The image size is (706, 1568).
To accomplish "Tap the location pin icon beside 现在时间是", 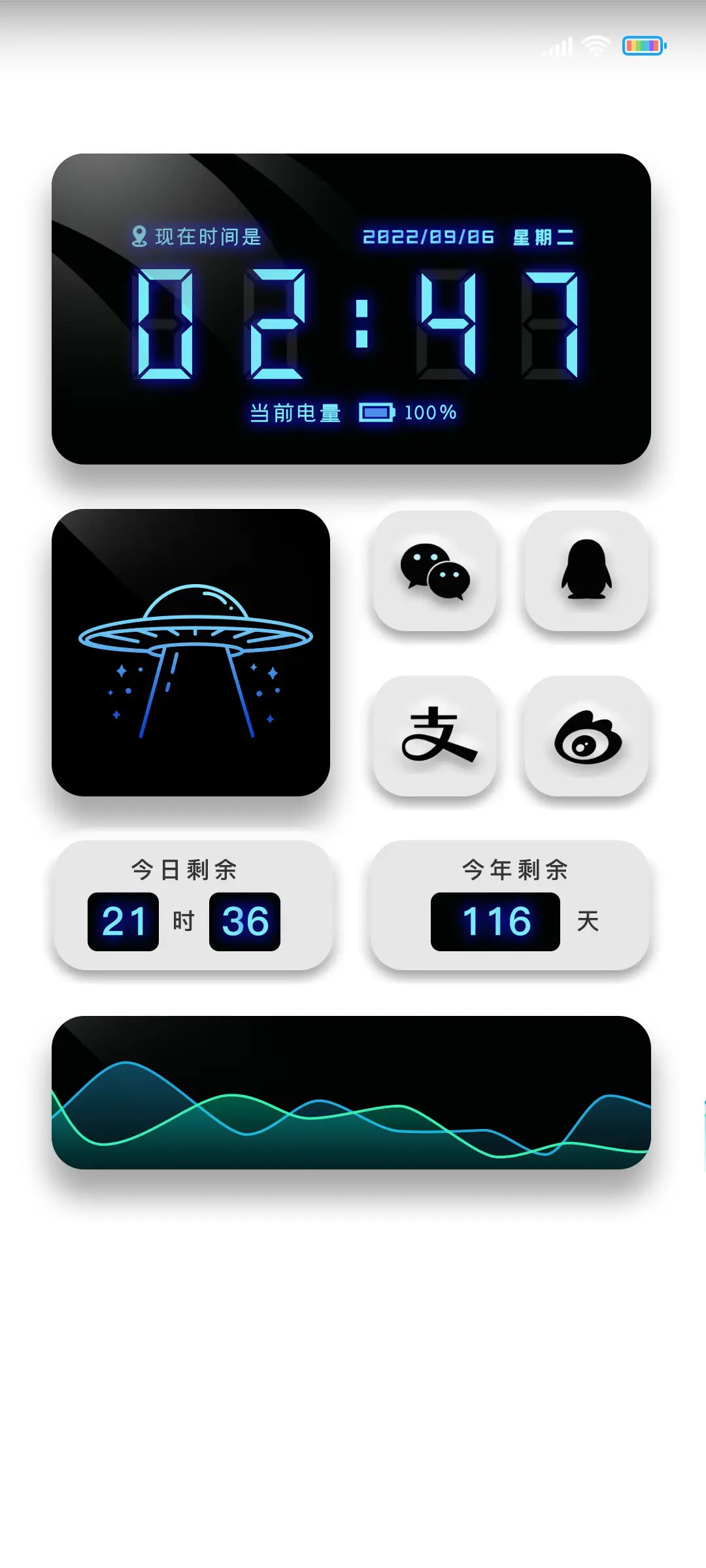I will pos(138,237).
